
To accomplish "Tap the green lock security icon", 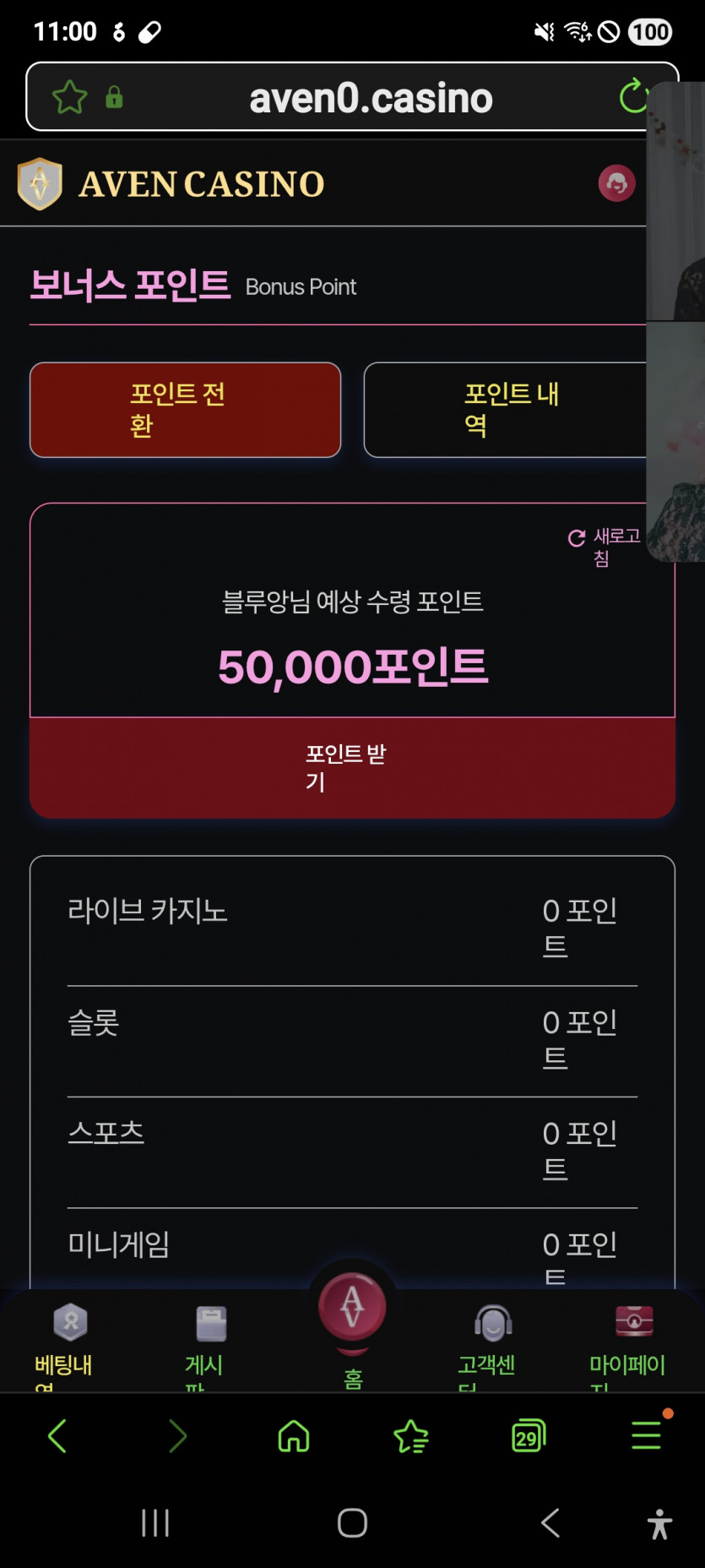I will coord(116,96).
